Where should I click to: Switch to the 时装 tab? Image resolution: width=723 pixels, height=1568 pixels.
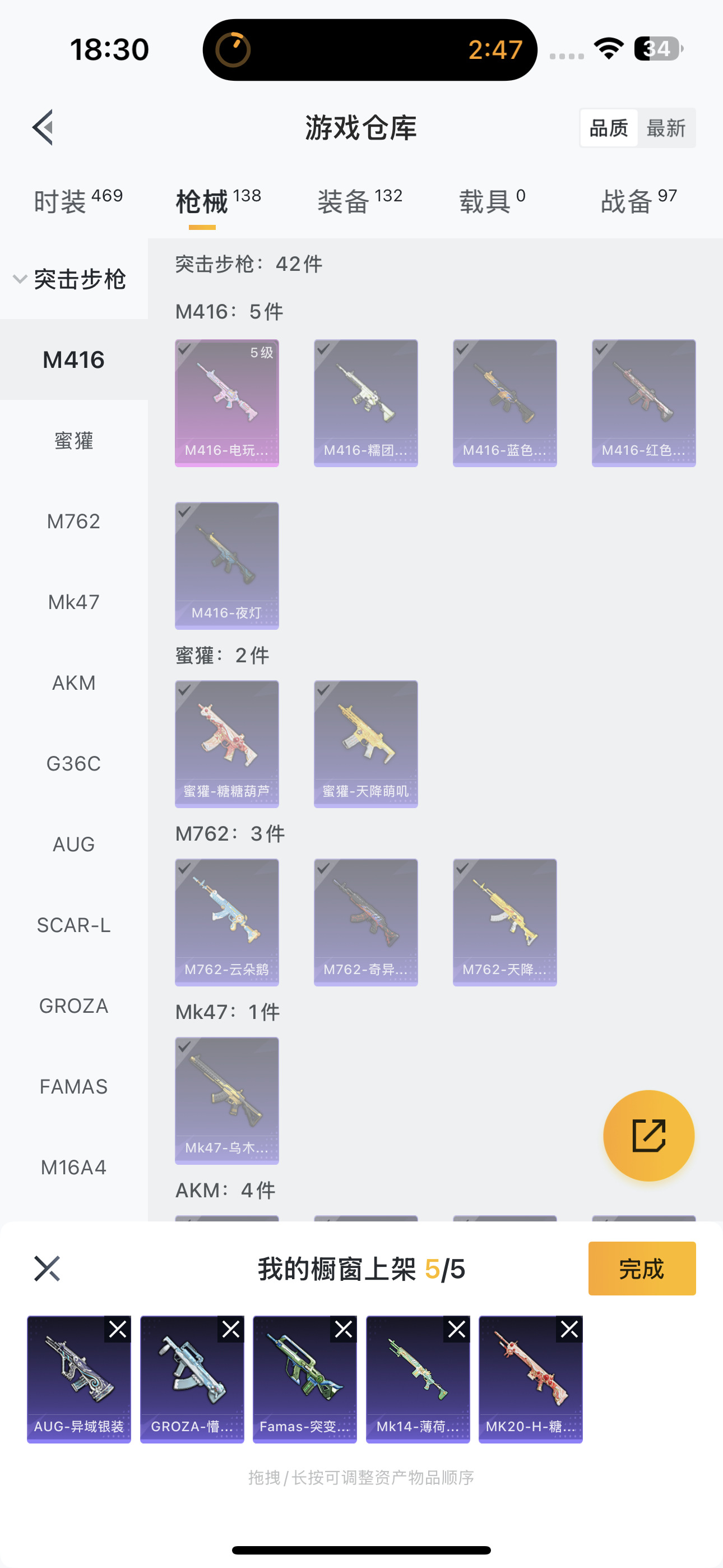77,201
